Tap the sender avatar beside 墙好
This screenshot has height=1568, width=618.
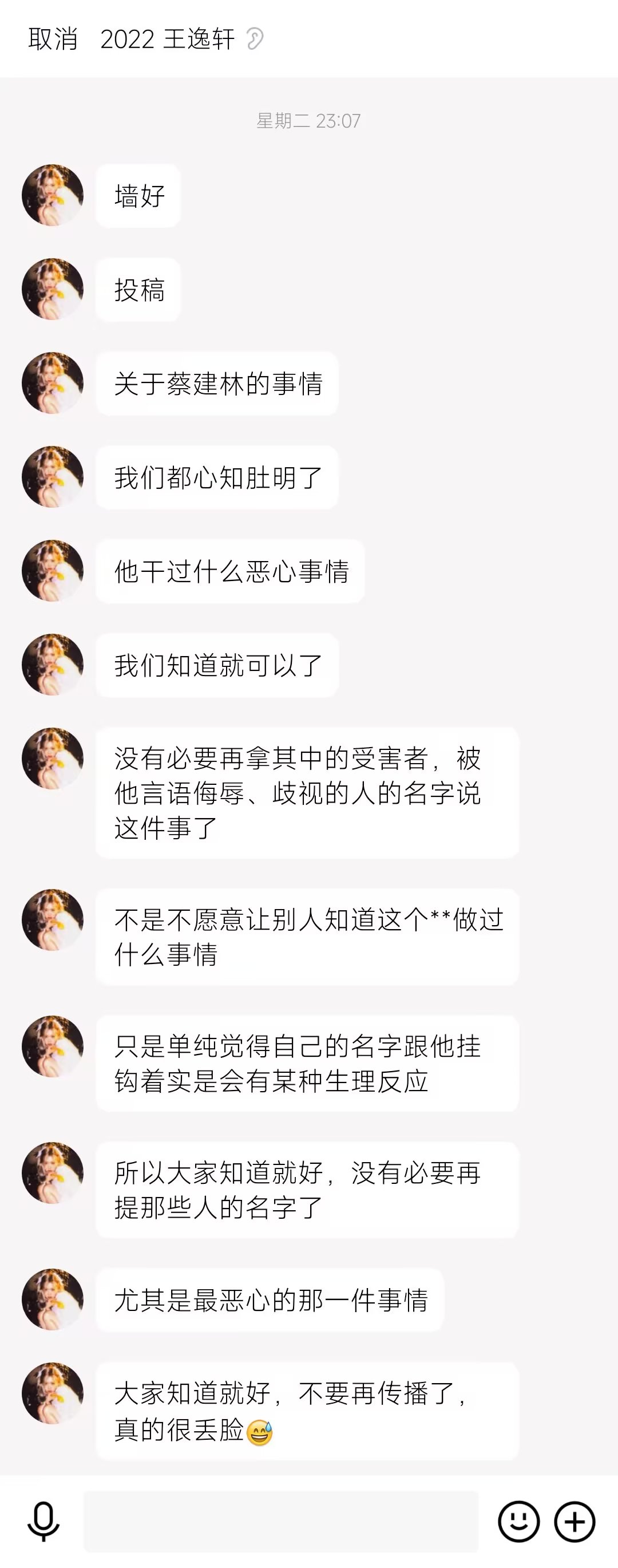click(53, 195)
